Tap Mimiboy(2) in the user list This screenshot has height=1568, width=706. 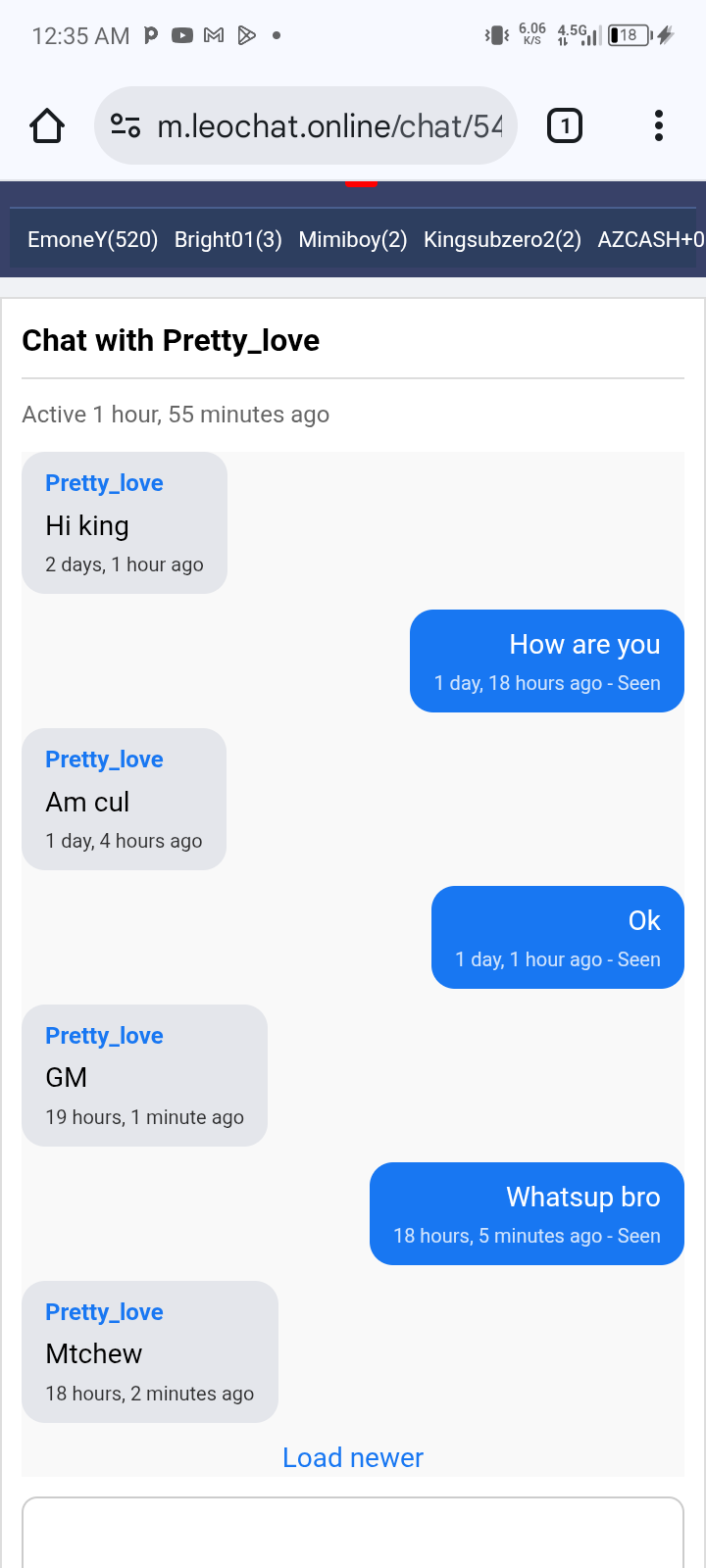353,239
